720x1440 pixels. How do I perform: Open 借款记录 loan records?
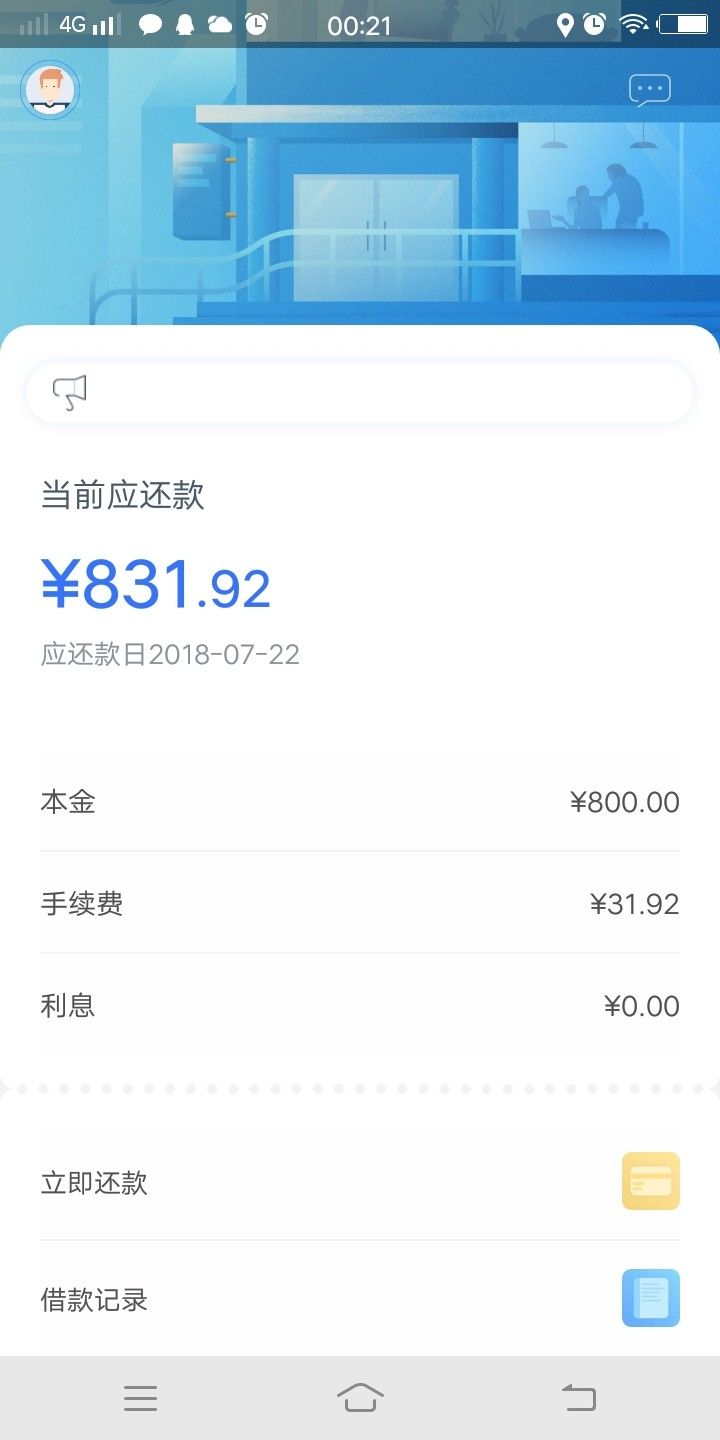360,1299
